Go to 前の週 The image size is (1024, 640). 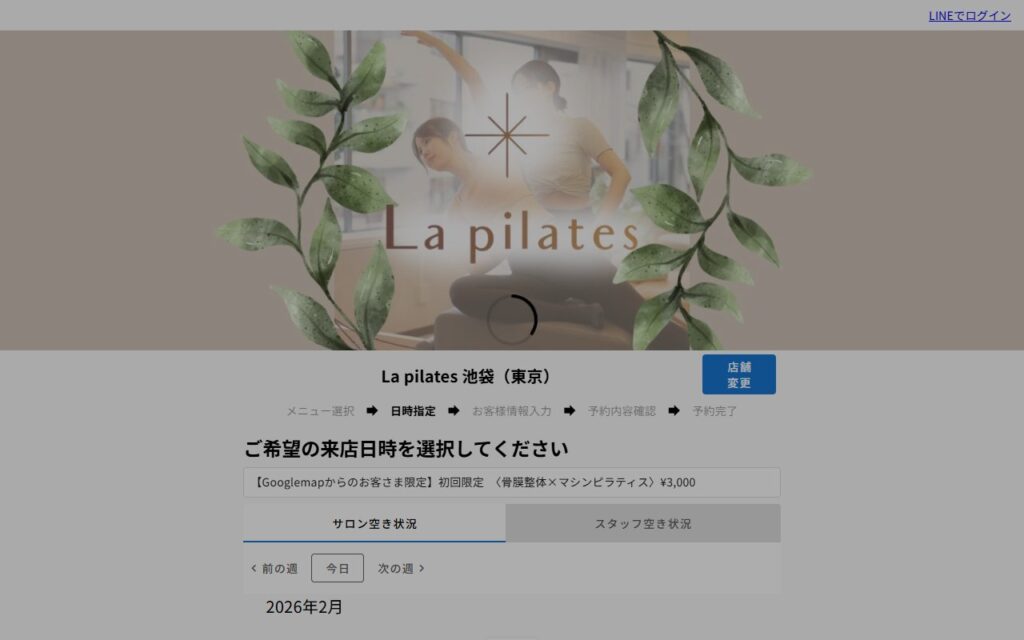click(x=274, y=568)
